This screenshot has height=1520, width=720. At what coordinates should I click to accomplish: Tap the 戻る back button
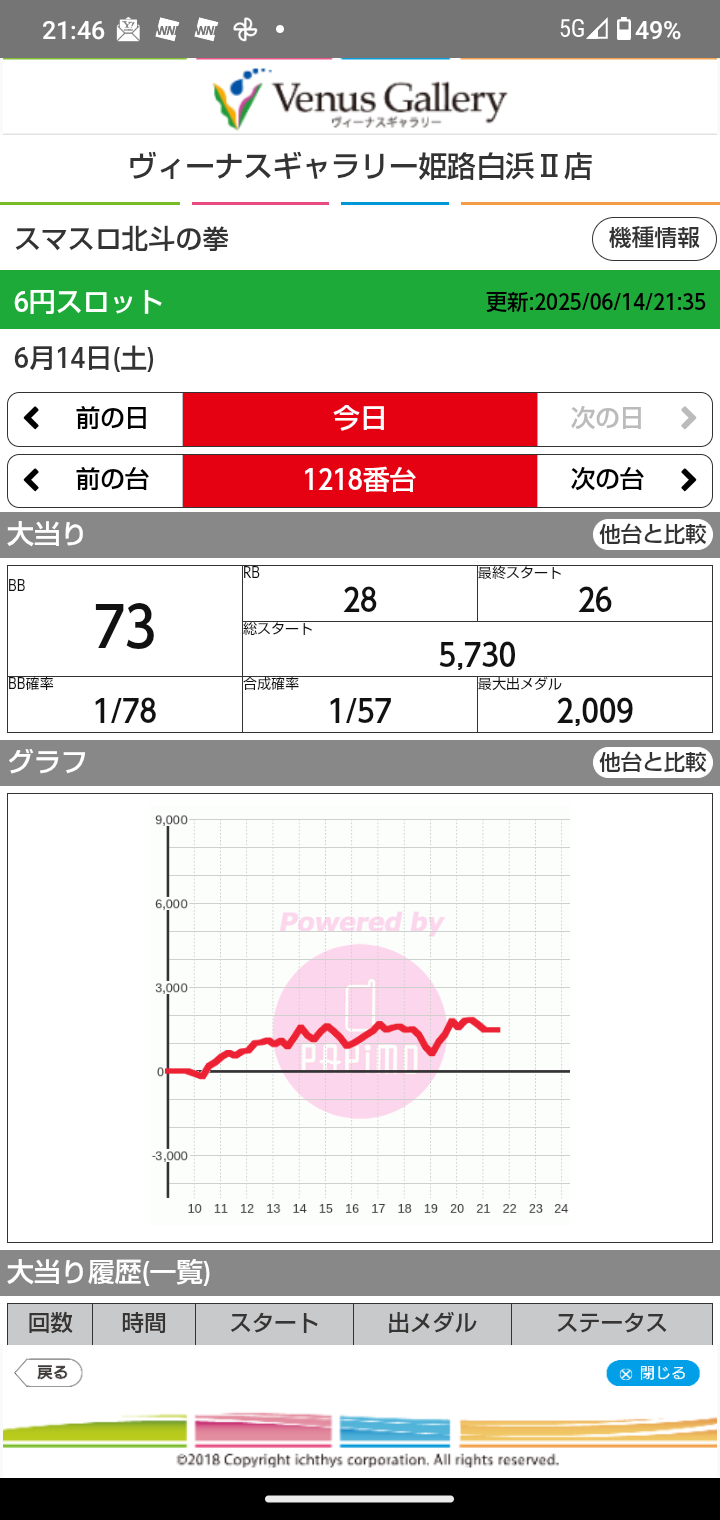point(49,1373)
